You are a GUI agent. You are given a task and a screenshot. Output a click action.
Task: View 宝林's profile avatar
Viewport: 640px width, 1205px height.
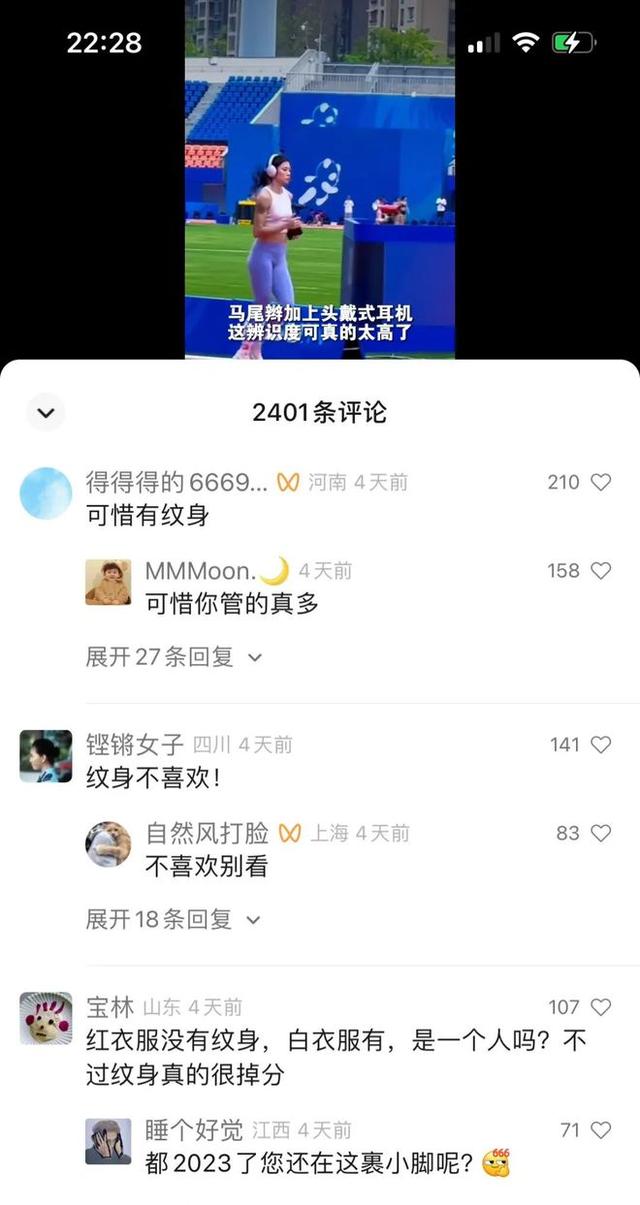tap(46, 1018)
